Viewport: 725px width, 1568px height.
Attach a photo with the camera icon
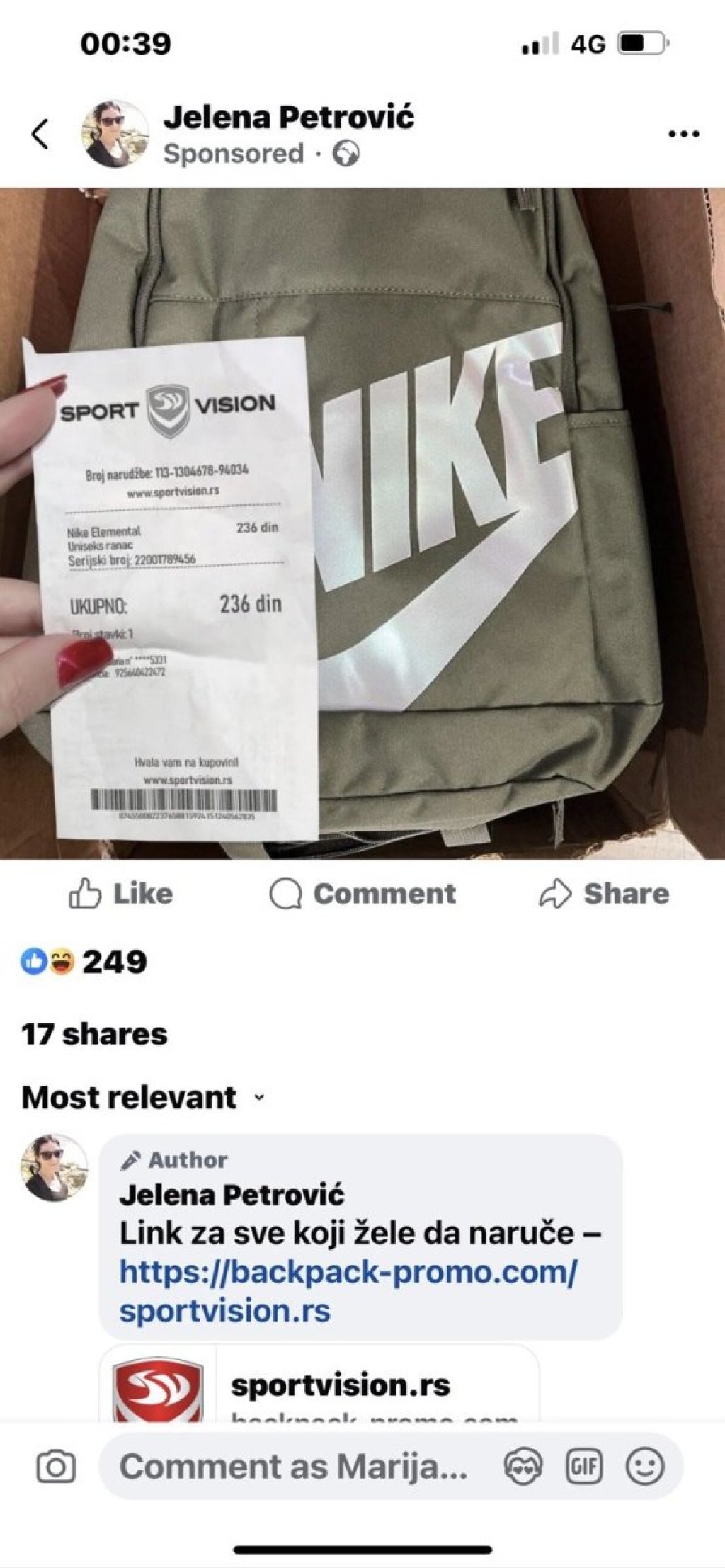[56, 1466]
